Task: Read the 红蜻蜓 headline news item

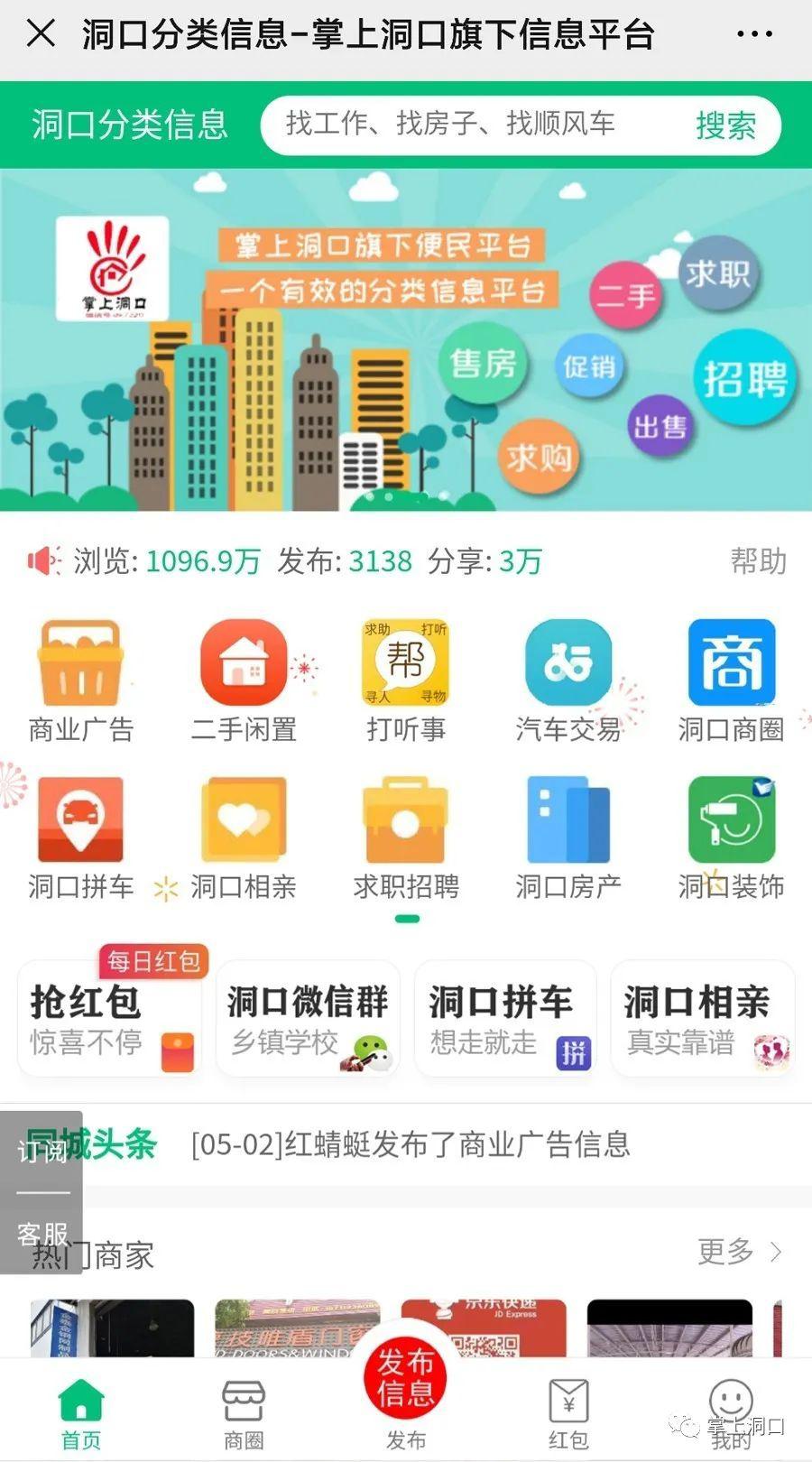Action: [411, 1144]
